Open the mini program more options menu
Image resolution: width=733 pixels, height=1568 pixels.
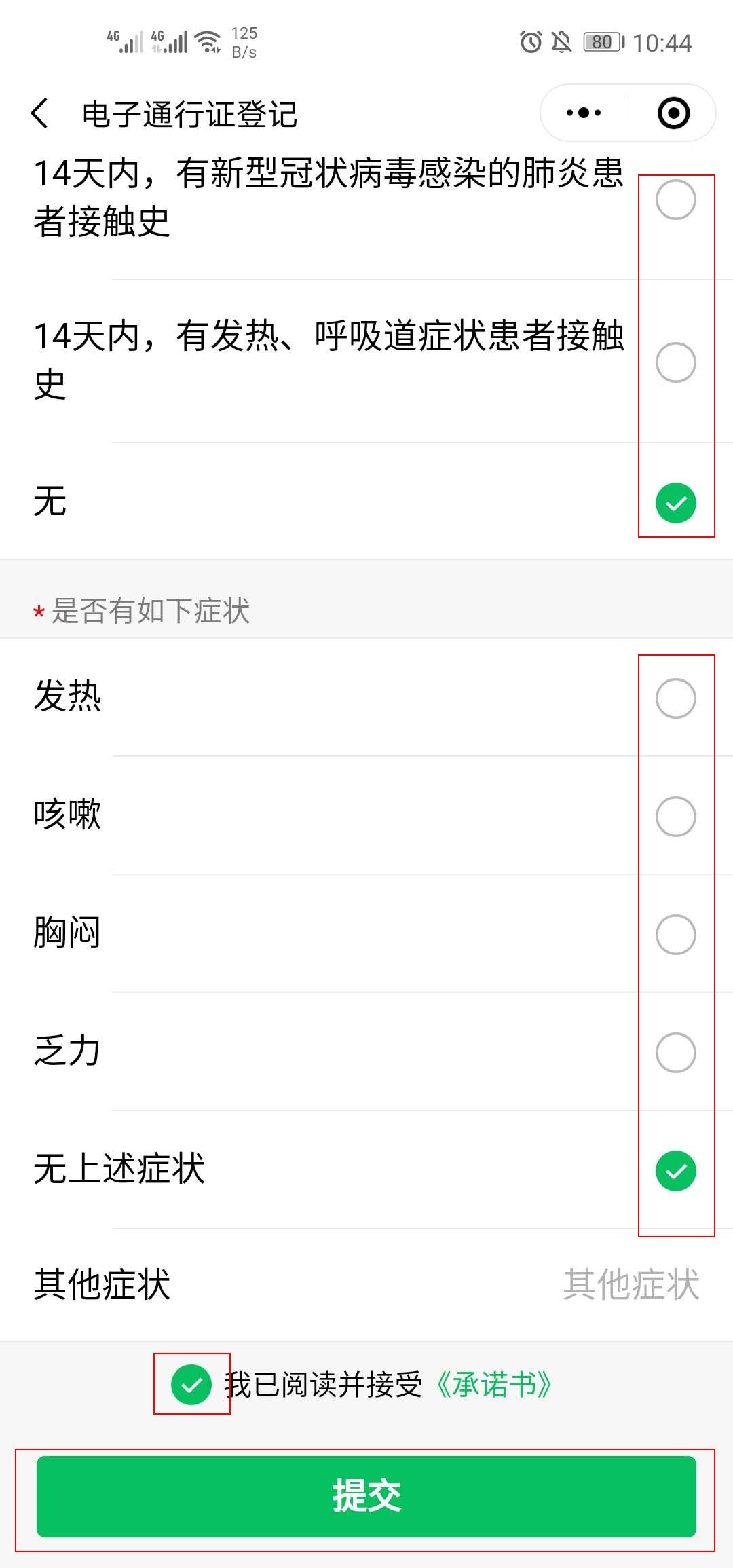coord(584,113)
